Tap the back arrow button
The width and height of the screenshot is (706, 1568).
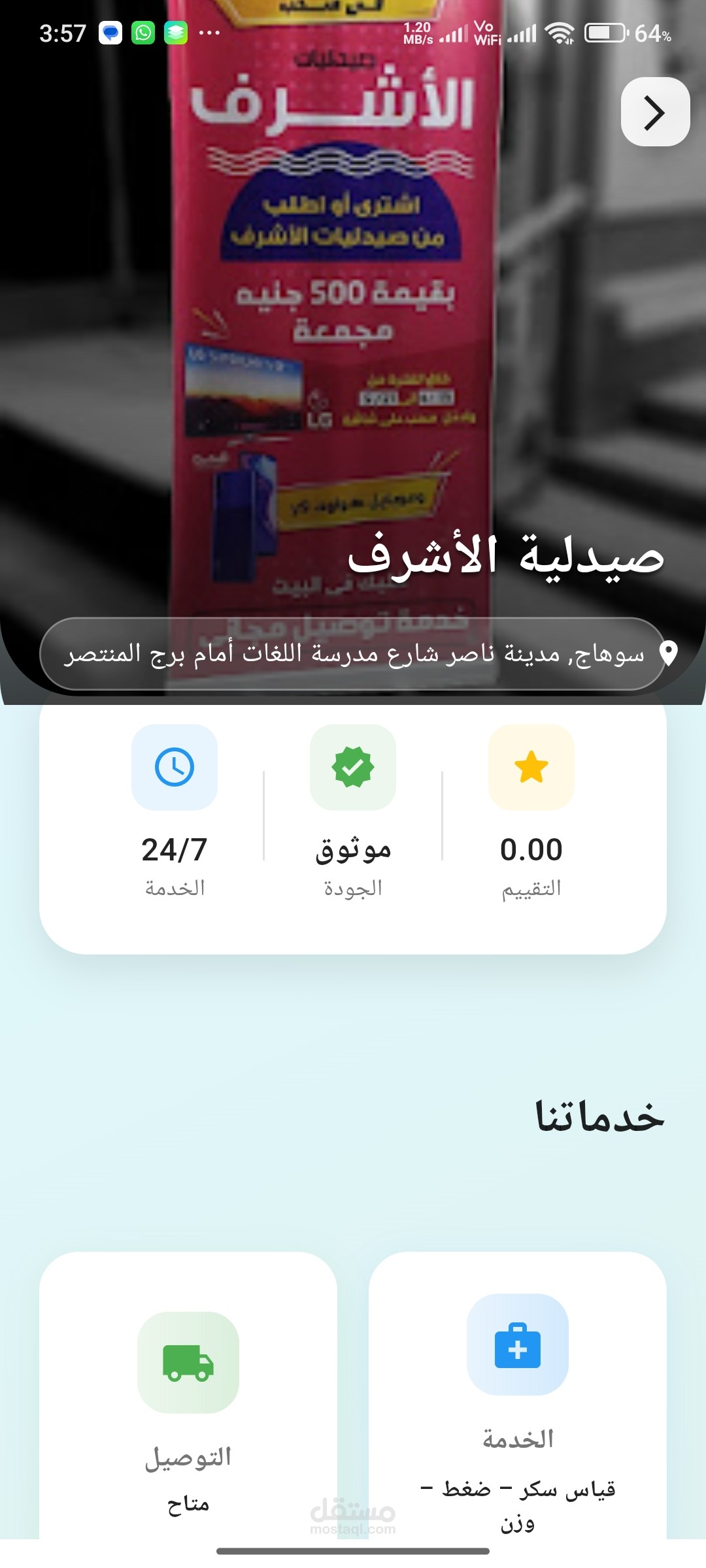point(655,112)
